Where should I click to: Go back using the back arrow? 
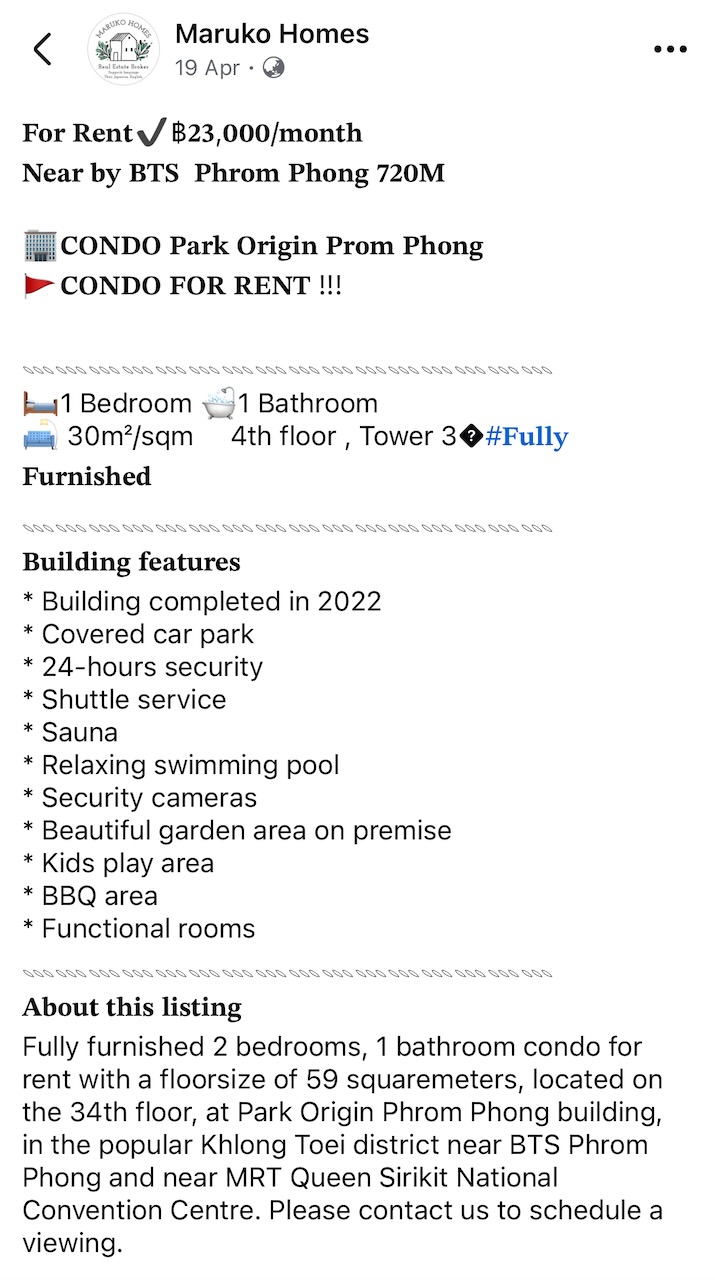(x=42, y=48)
